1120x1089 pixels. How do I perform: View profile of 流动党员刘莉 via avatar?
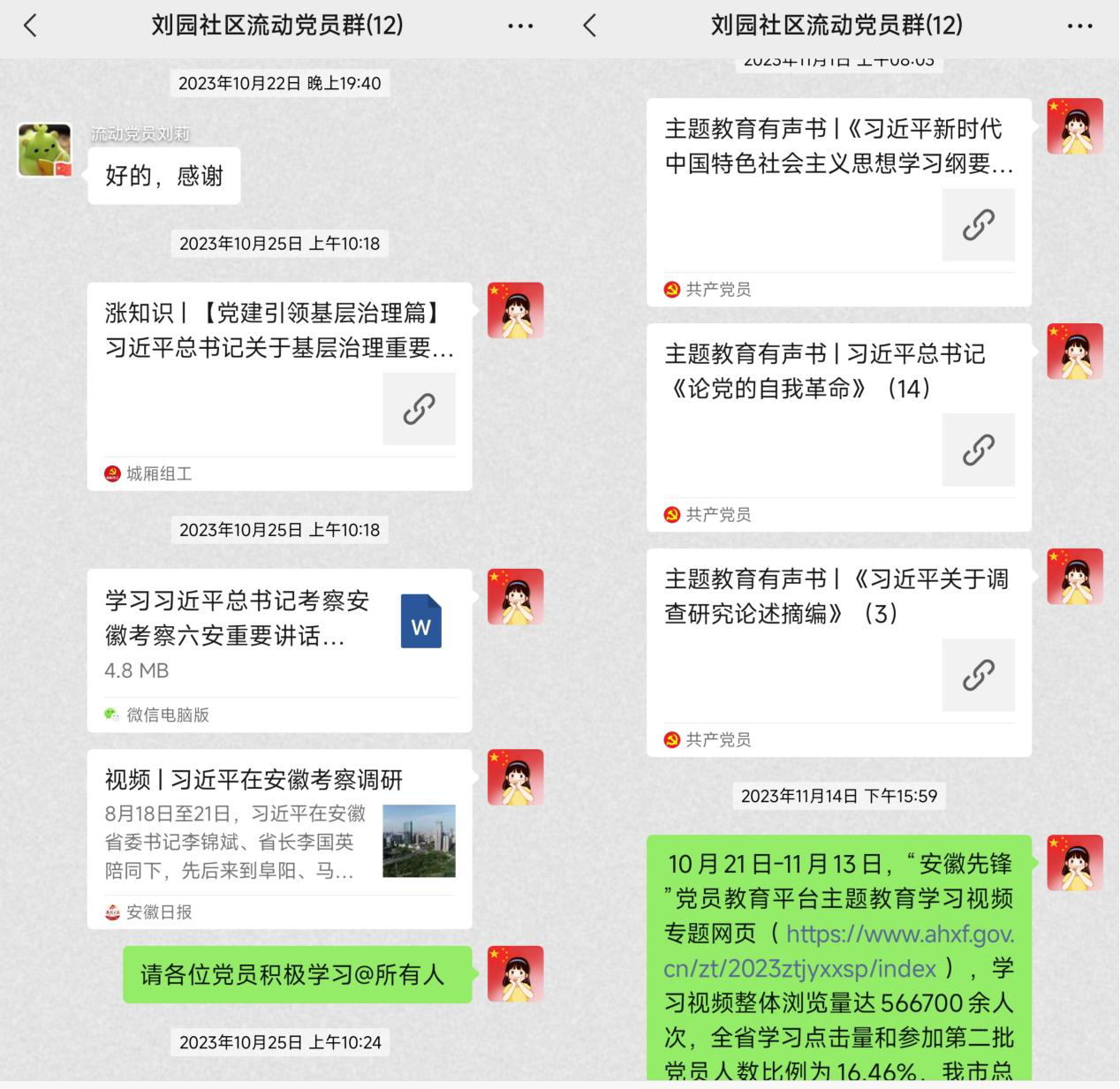click(x=45, y=150)
